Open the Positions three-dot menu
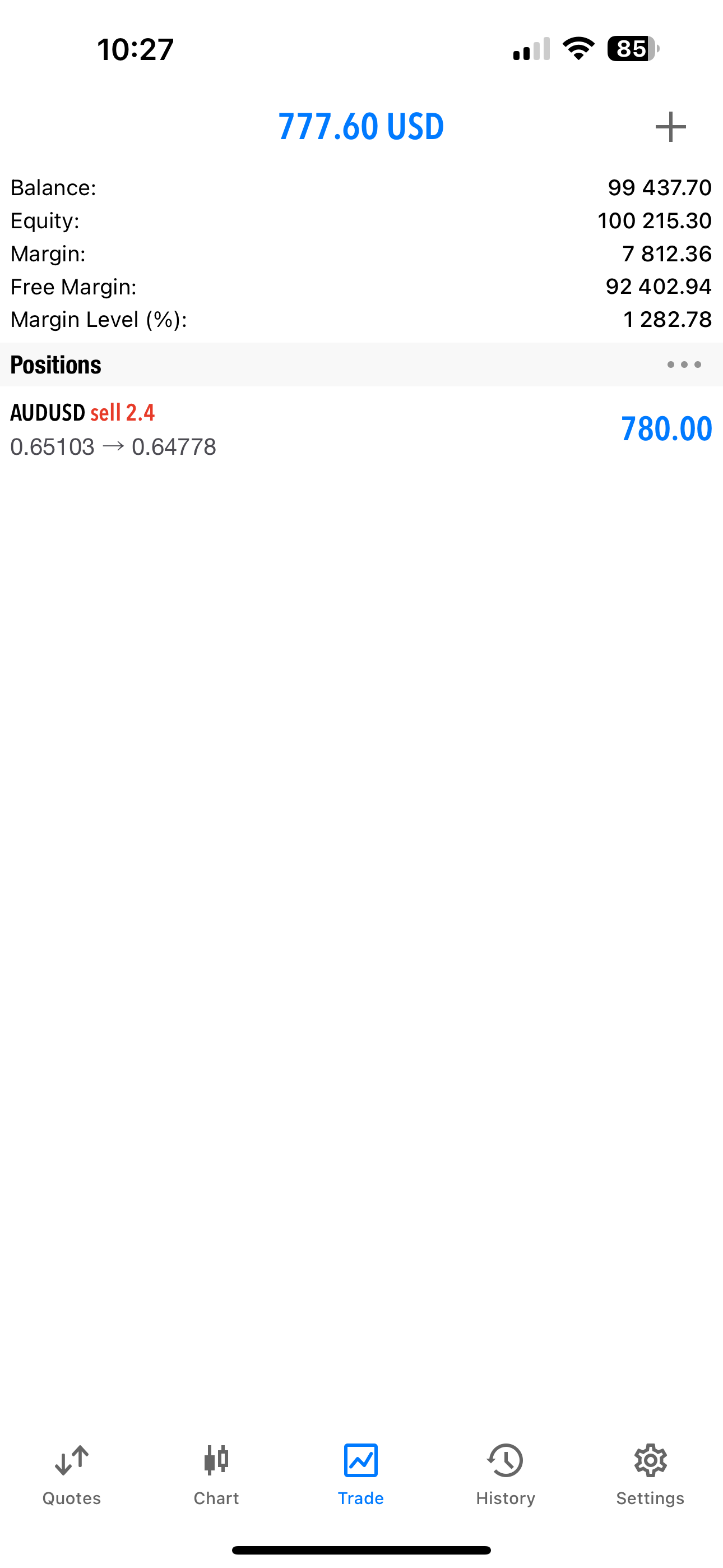Viewport: 723px width, 1568px height. [x=683, y=365]
